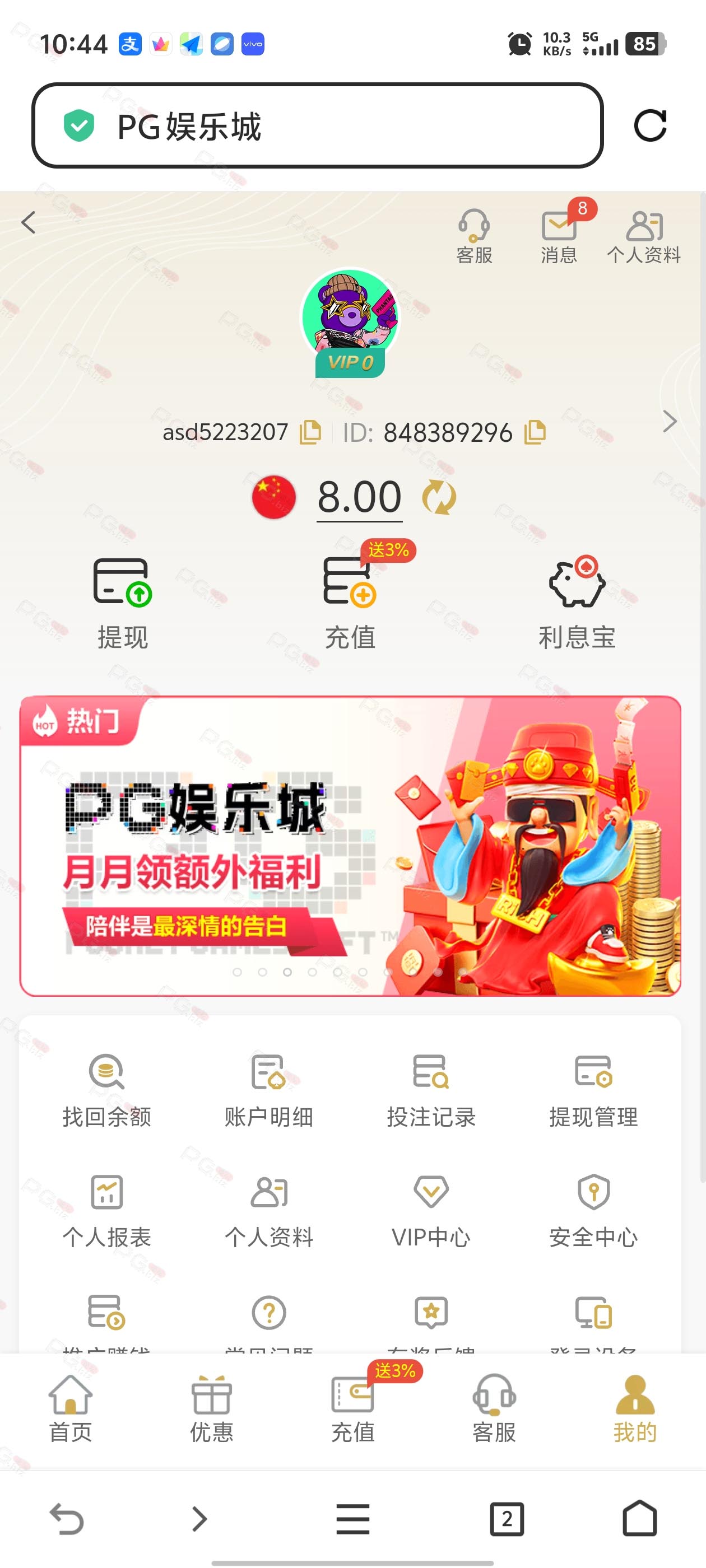Open 安全中心 security center
This screenshot has width=706, height=1568.
(x=593, y=1211)
